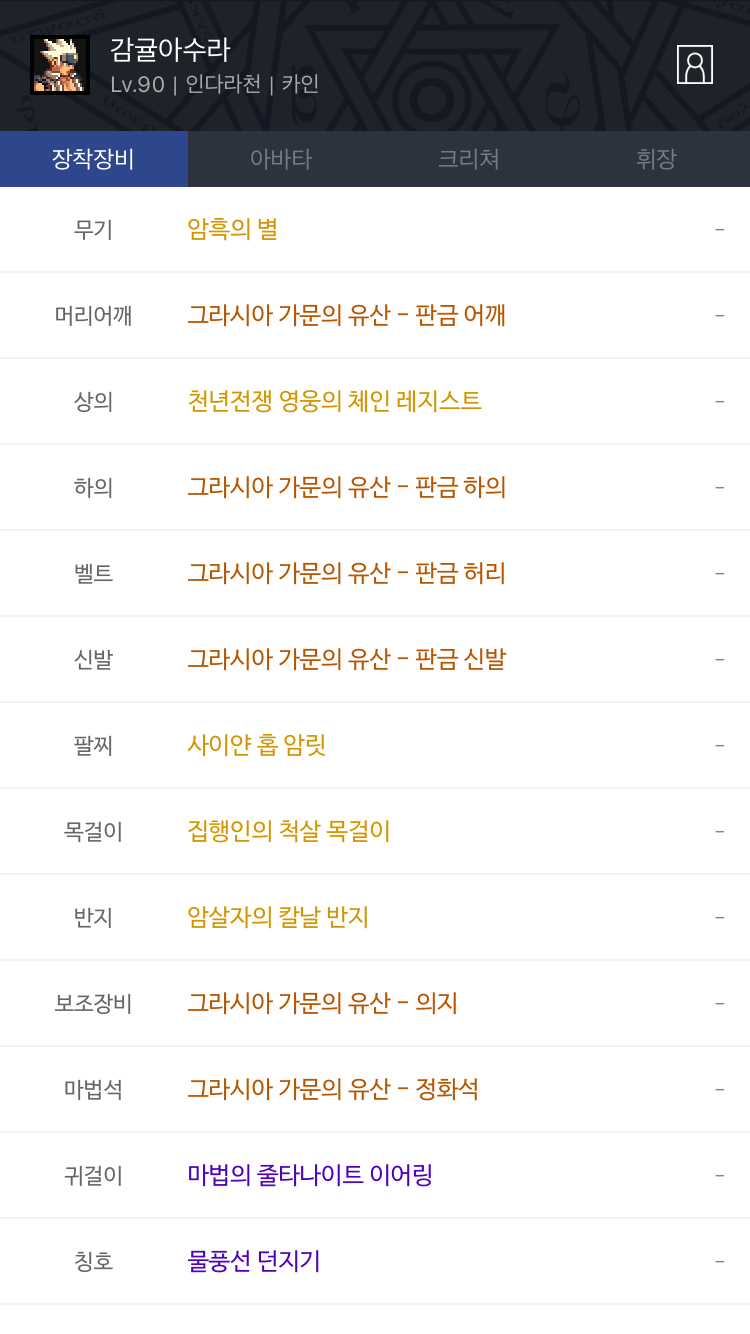Open weapon item 암흑의 별

pyautogui.click(x=233, y=230)
